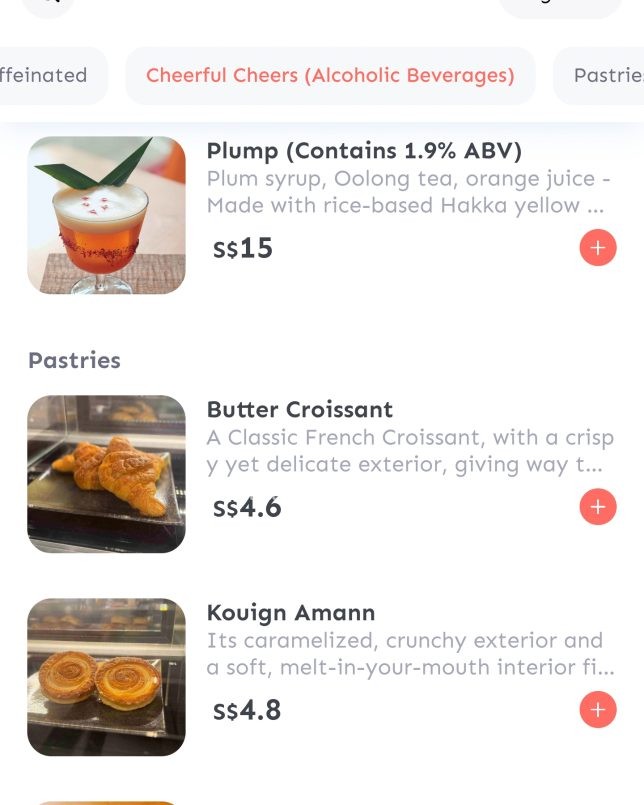Open the Plump drink photo
The image size is (644, 805).
click(x=106, y=215)
